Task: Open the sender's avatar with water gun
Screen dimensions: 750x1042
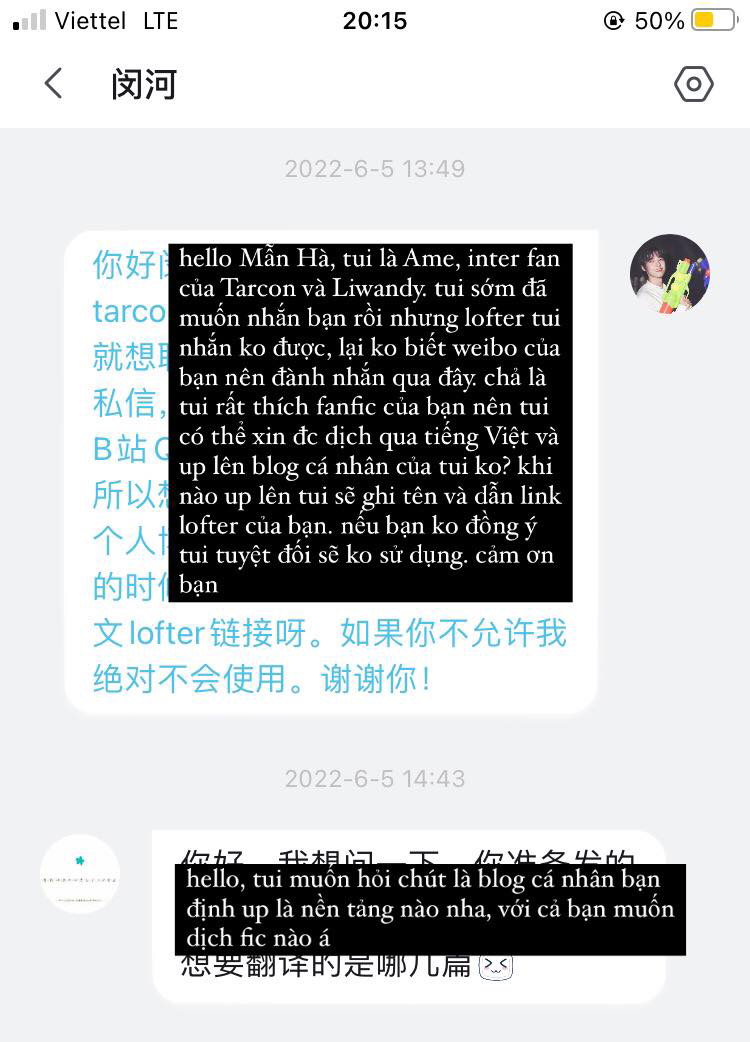Action: (669, 274)
